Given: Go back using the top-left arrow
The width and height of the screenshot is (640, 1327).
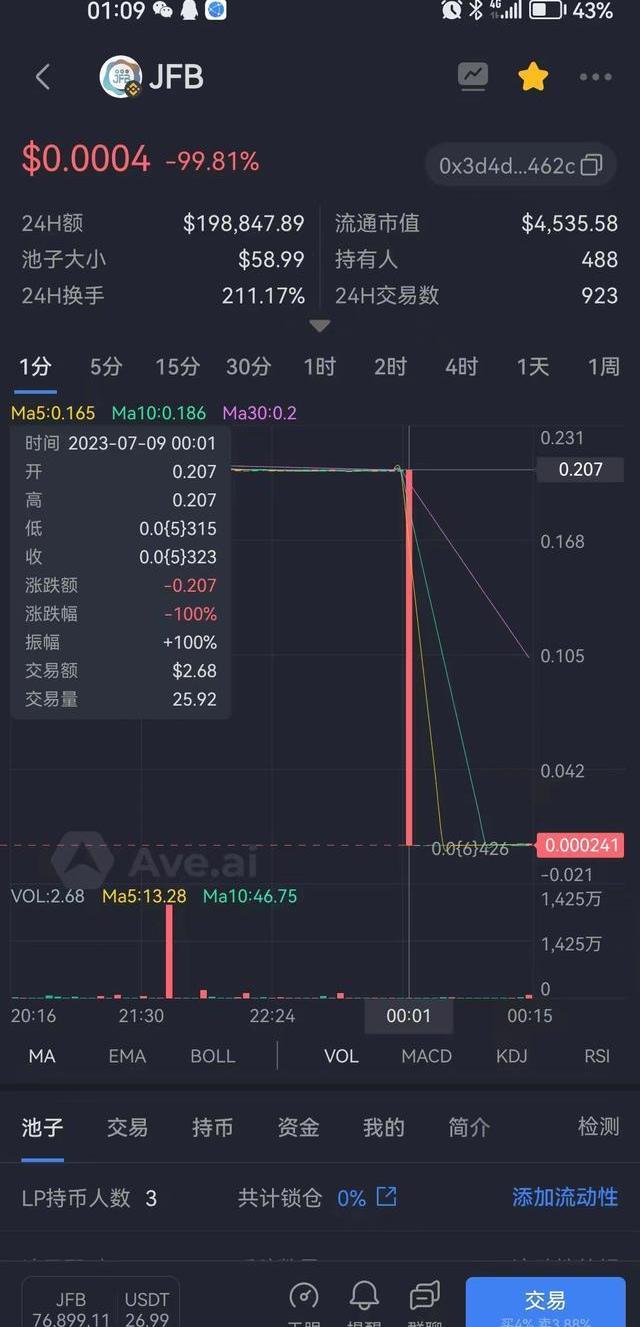Looking at the screenshot, I should 42,77.
